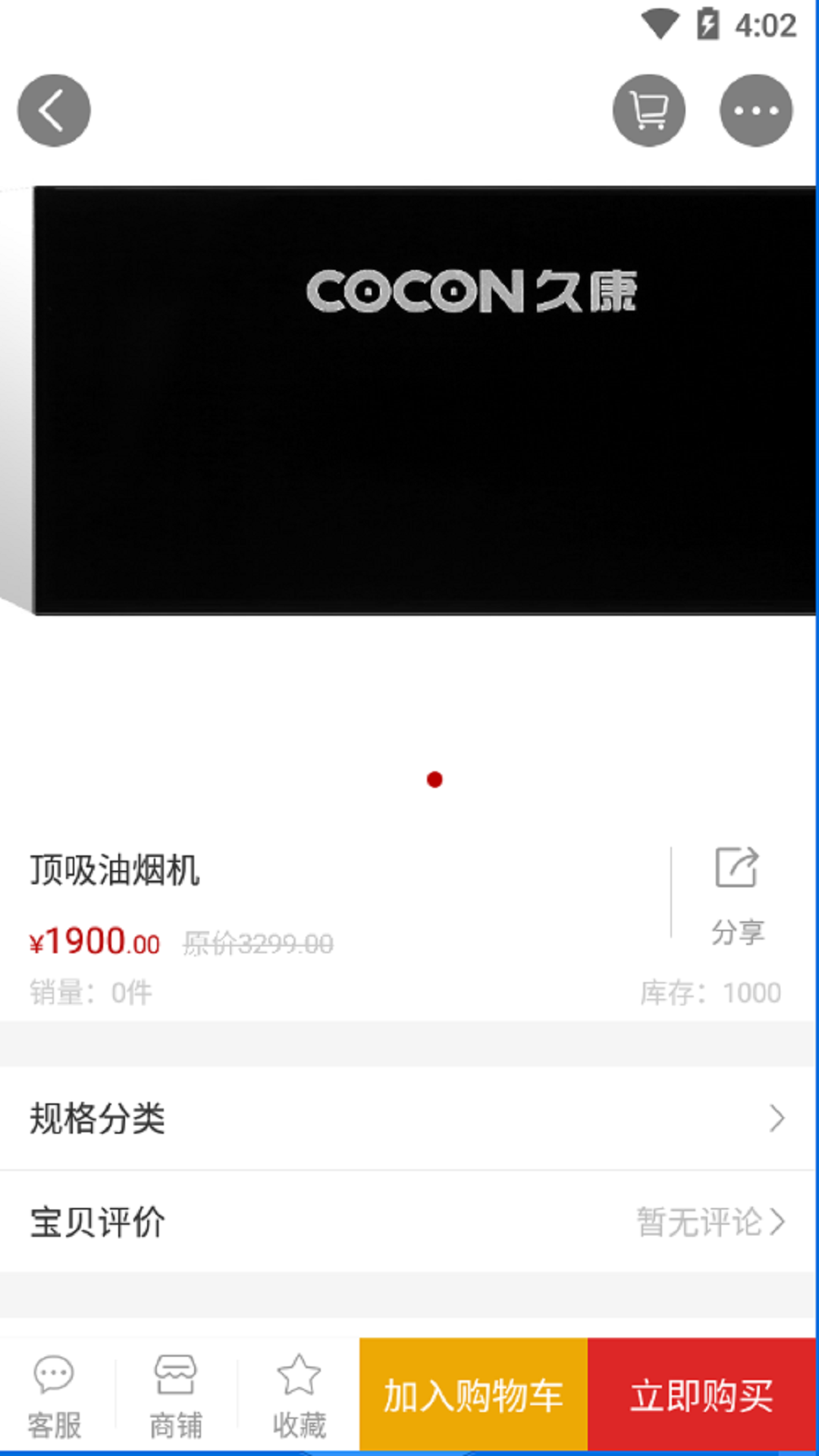Add product to 收藏 favorites

click(299, 1397)
